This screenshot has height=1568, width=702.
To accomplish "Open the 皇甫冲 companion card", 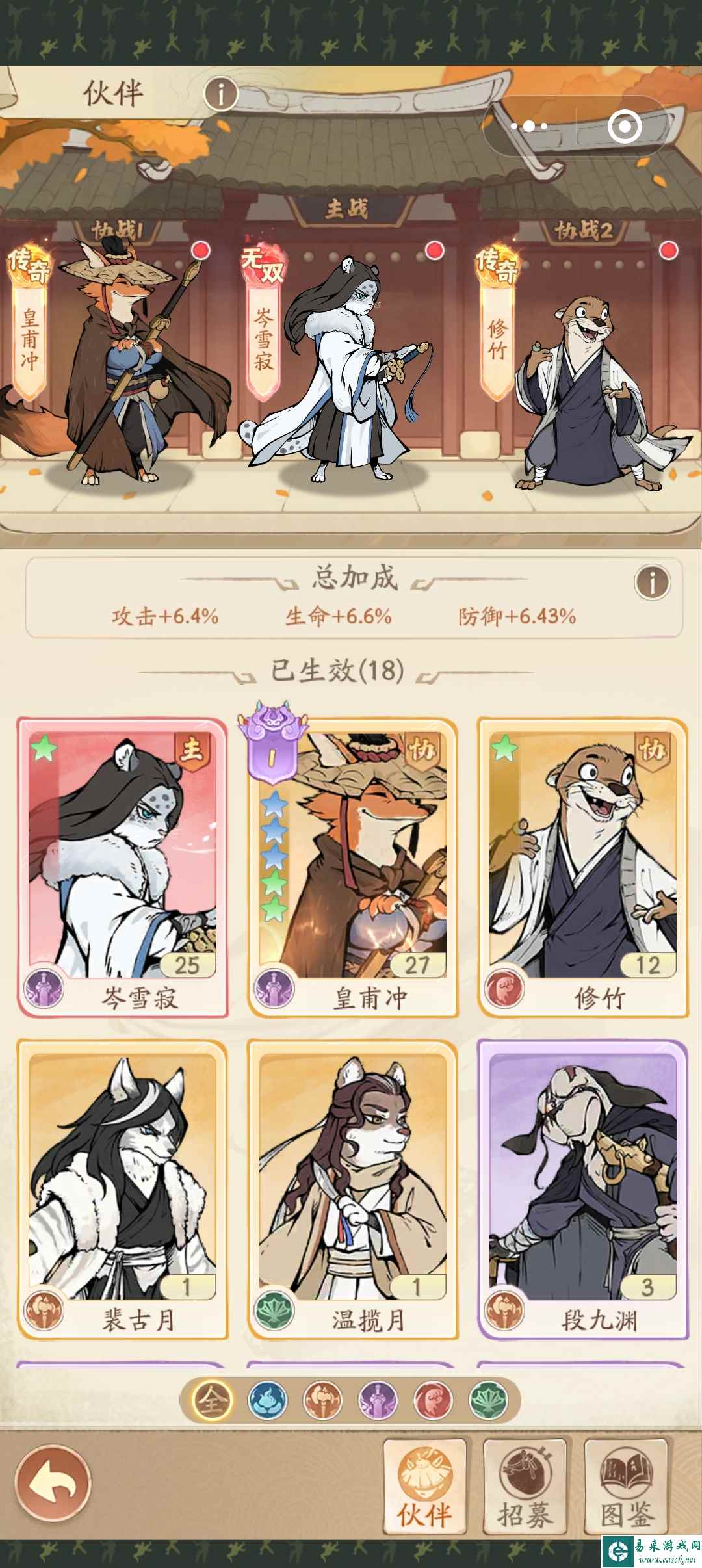I will 353,867.
